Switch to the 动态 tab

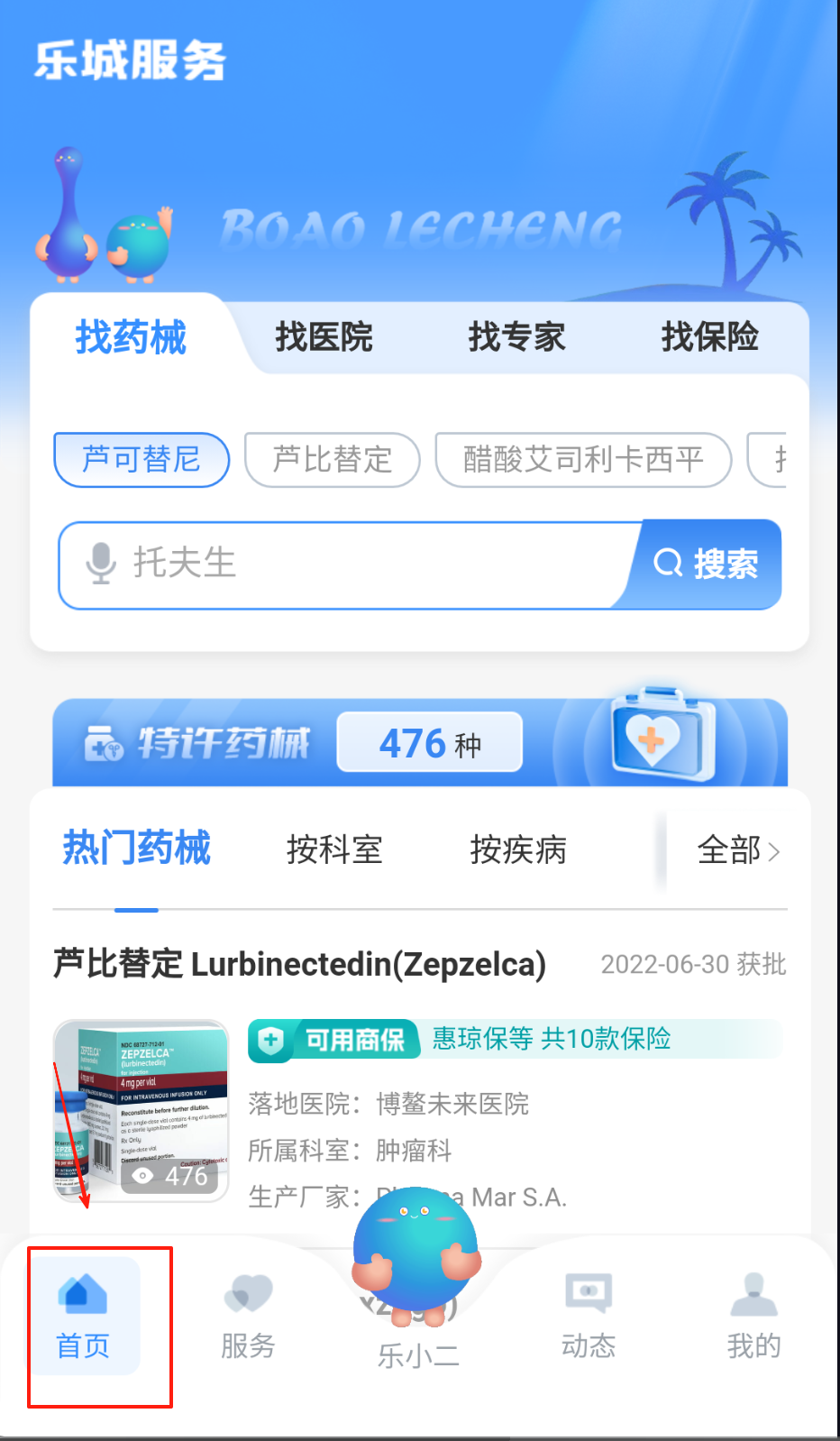tap(588, 1317)
